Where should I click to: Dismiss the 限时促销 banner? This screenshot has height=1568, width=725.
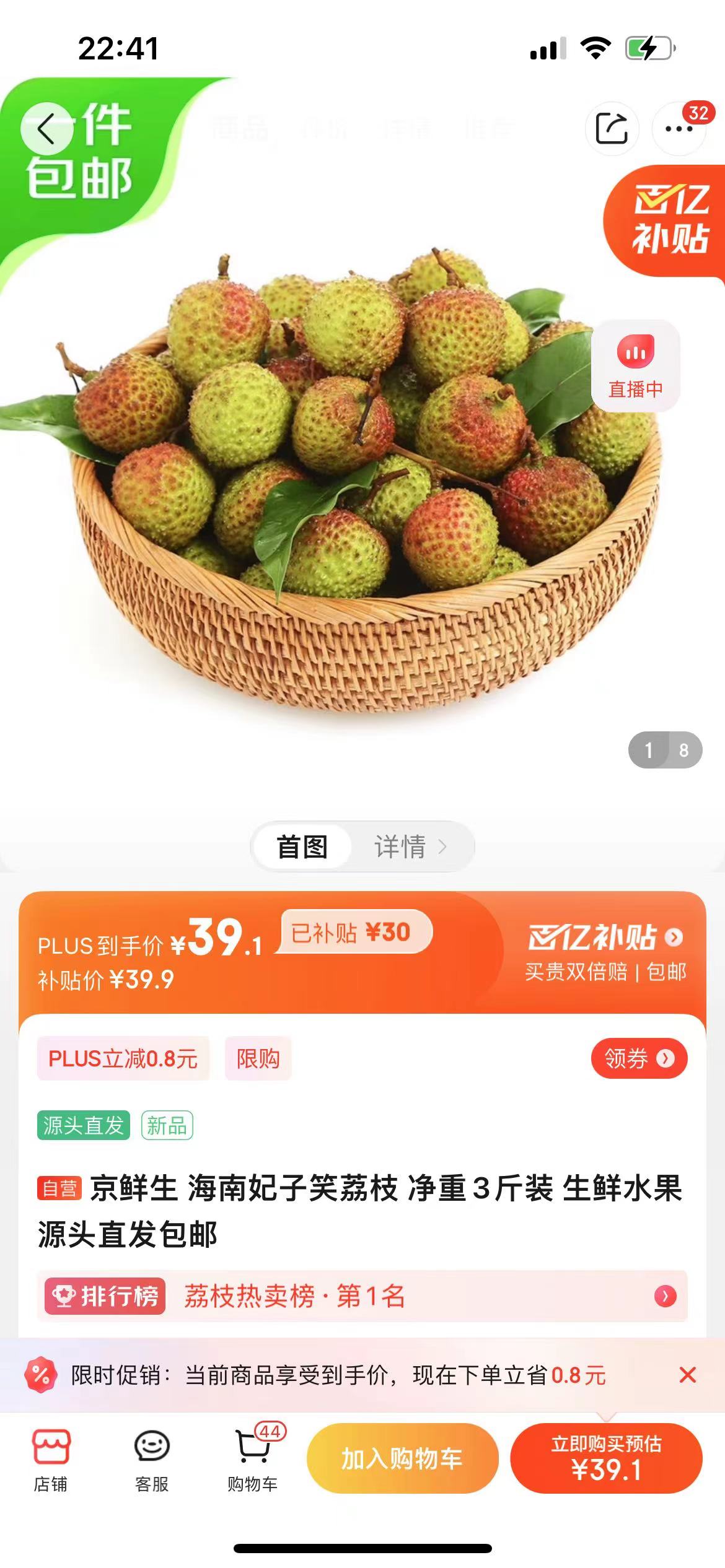pyautogui.click(x=687, y=1375)
